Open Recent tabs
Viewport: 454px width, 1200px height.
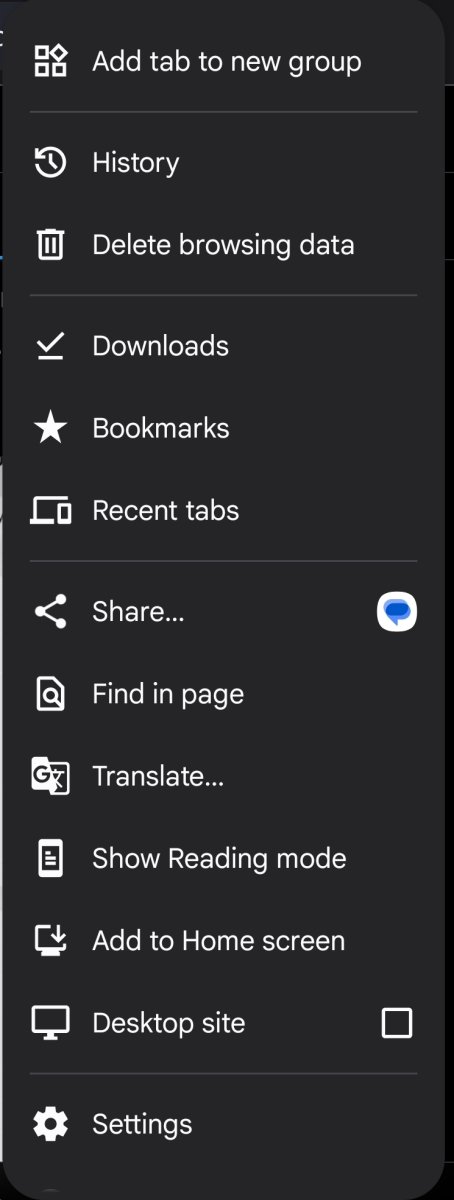point(224,510)
